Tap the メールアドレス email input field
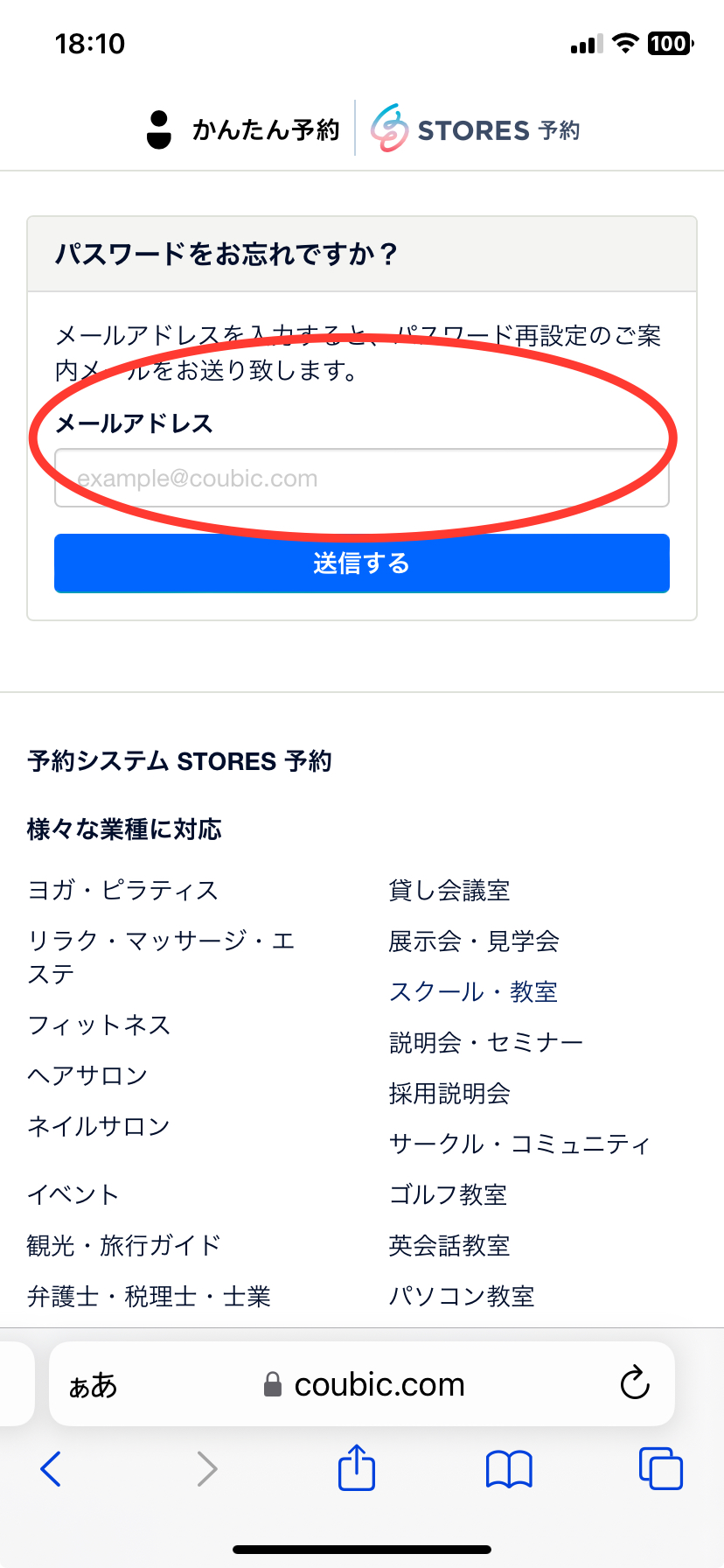Screen dimensions: 724x1568 coord(361,478)
